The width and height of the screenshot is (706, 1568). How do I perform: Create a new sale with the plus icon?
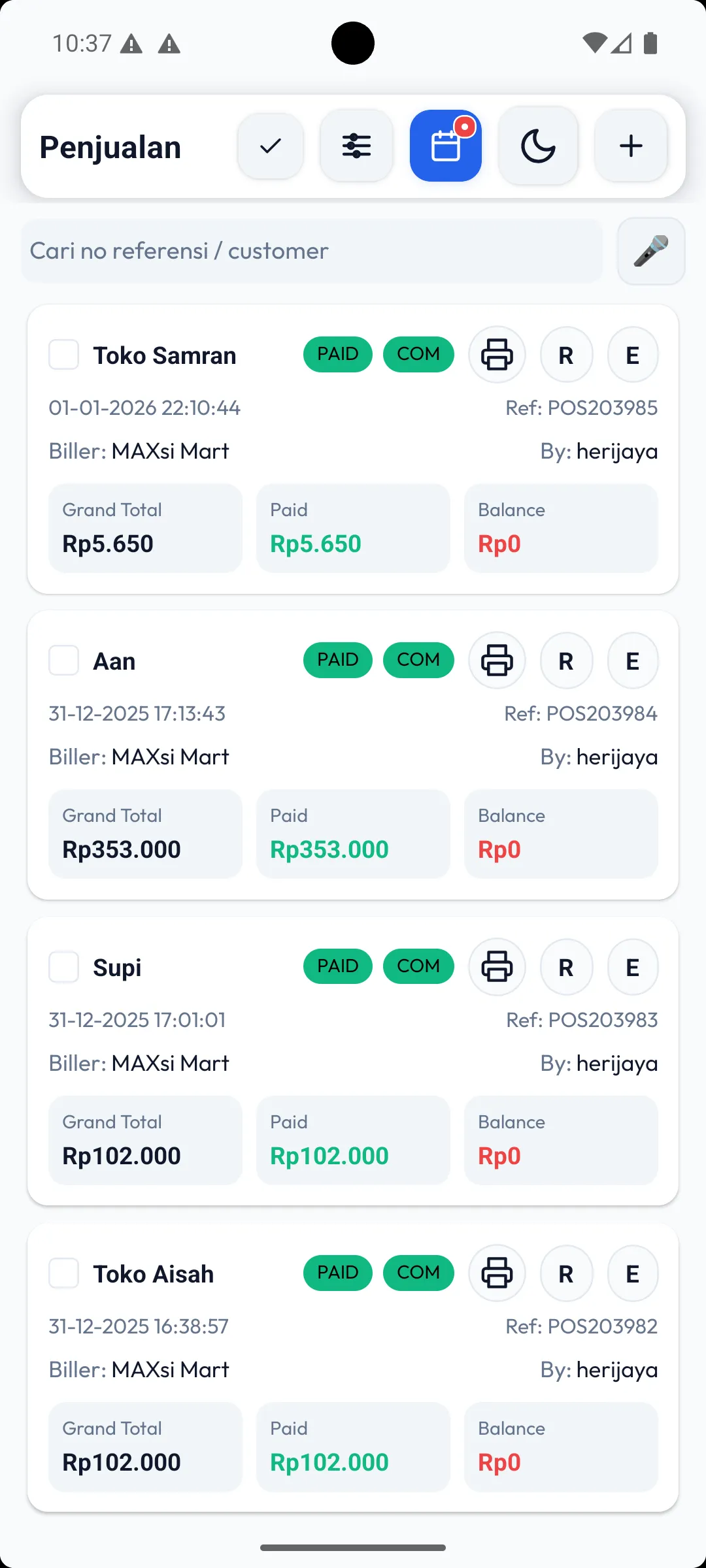pos(630,145)
